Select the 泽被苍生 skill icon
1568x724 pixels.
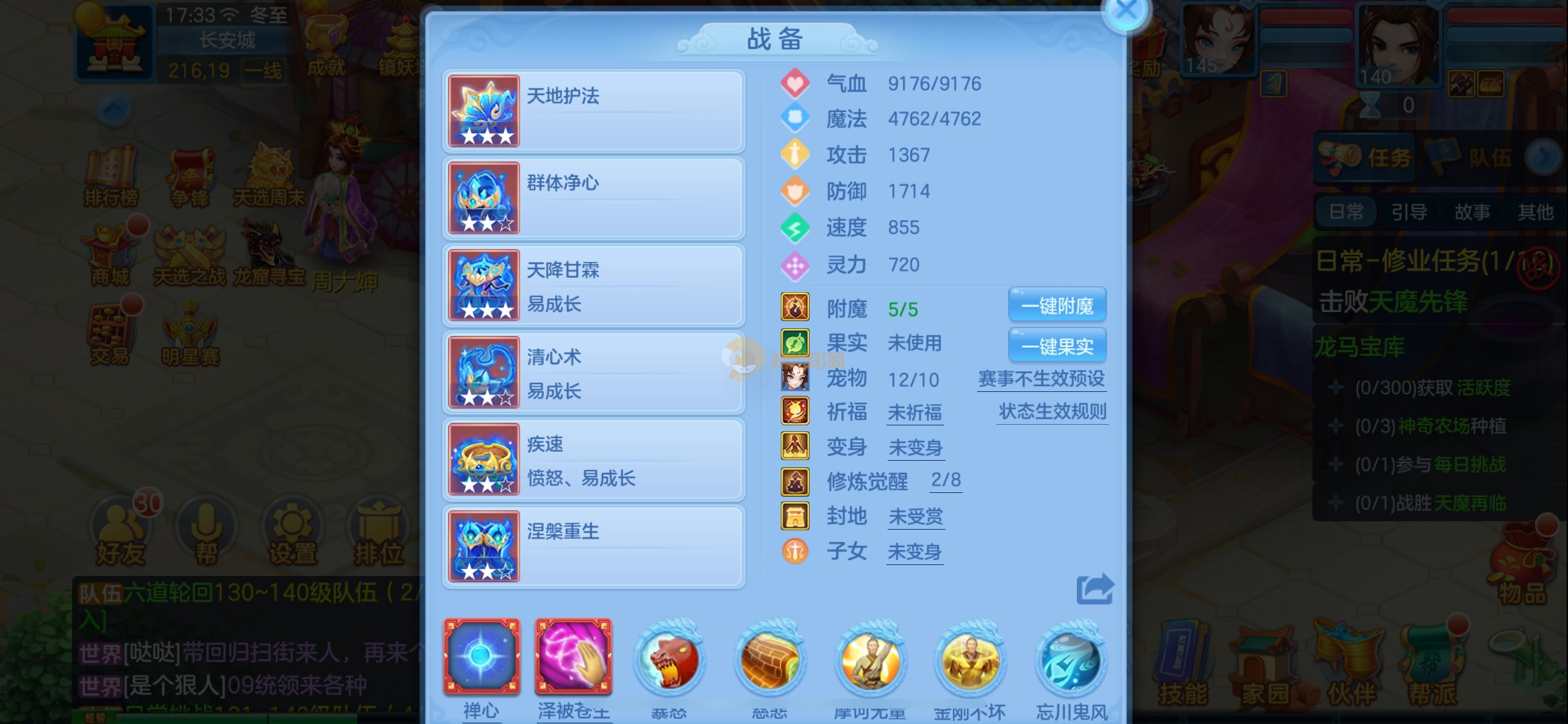(573, 657)
